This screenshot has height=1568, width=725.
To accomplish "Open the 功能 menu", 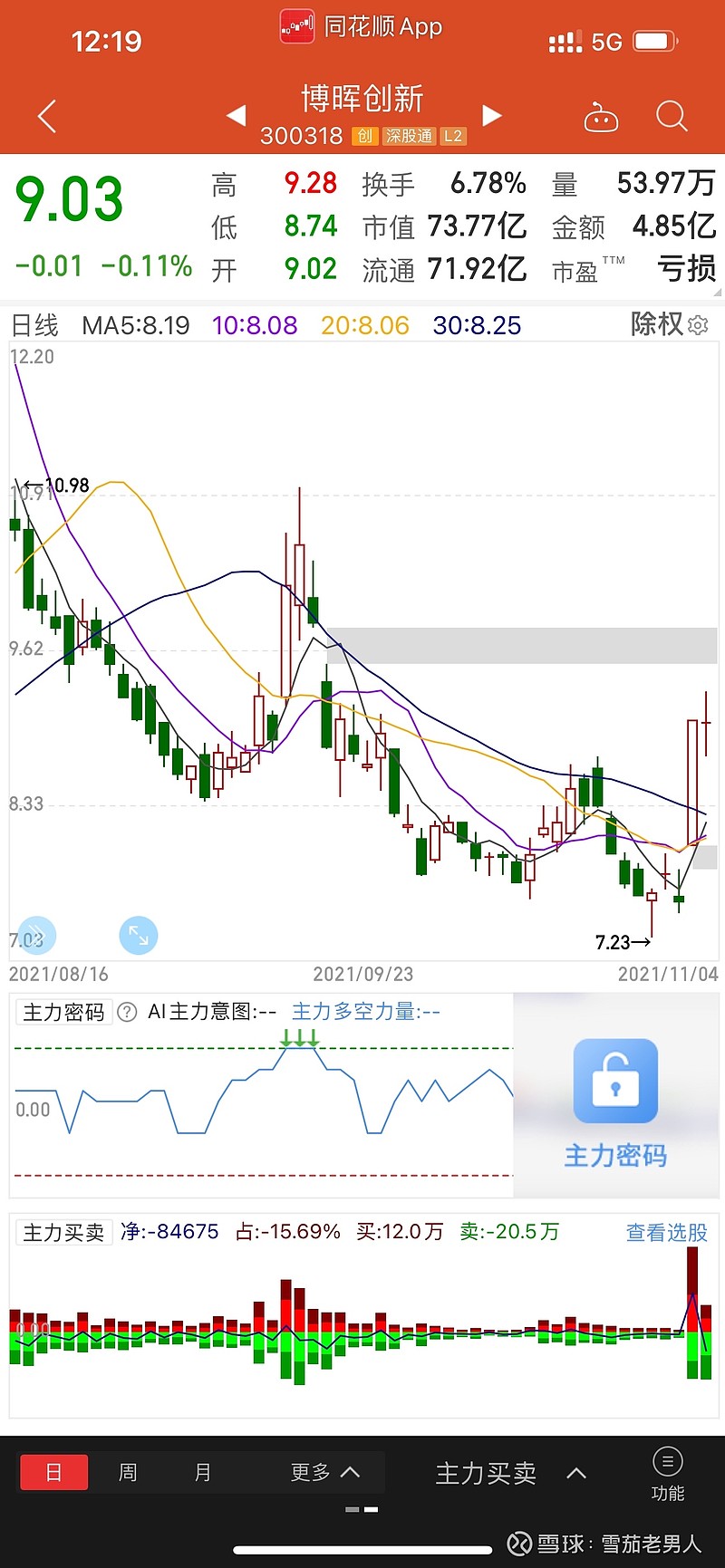I will (668, 1475).
